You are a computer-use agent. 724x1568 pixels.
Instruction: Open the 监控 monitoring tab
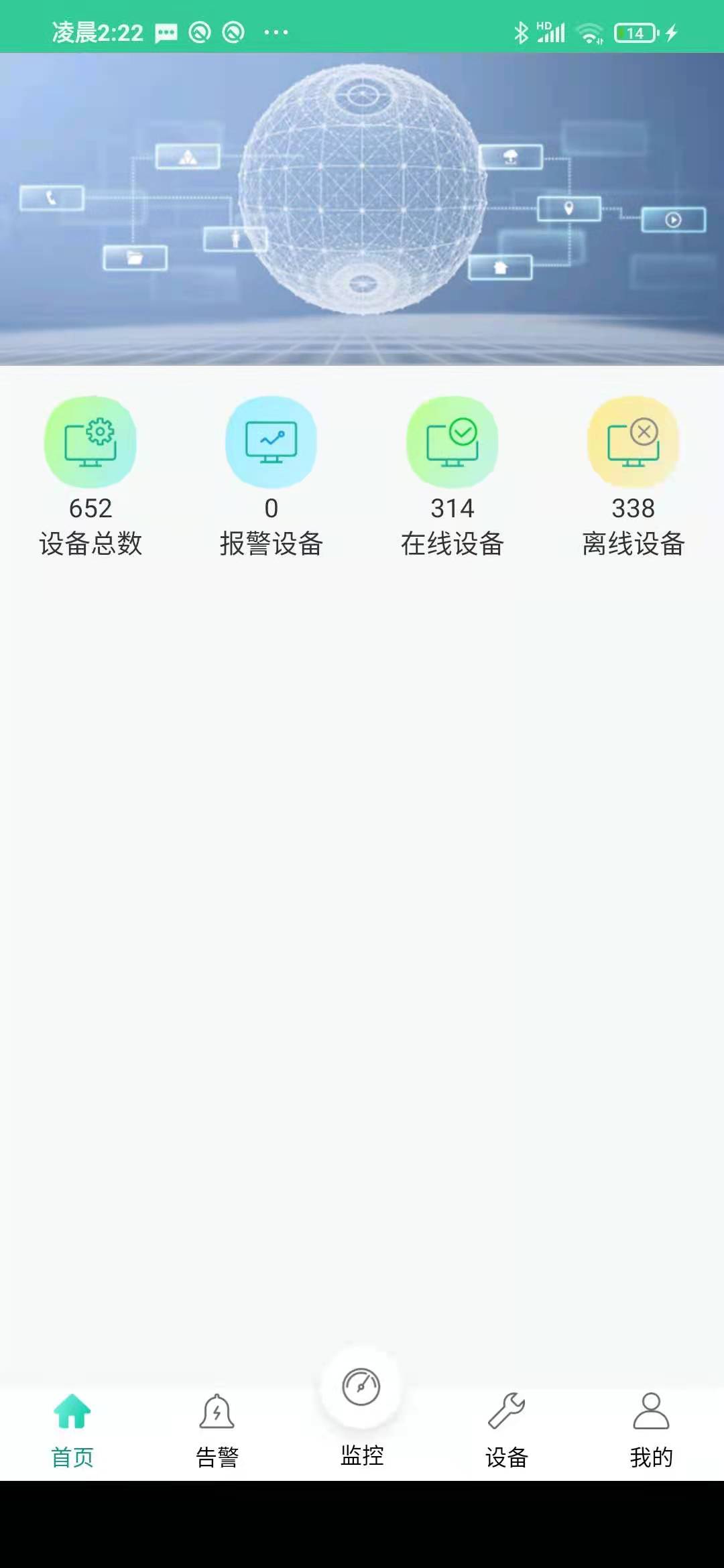point(361,1407)
